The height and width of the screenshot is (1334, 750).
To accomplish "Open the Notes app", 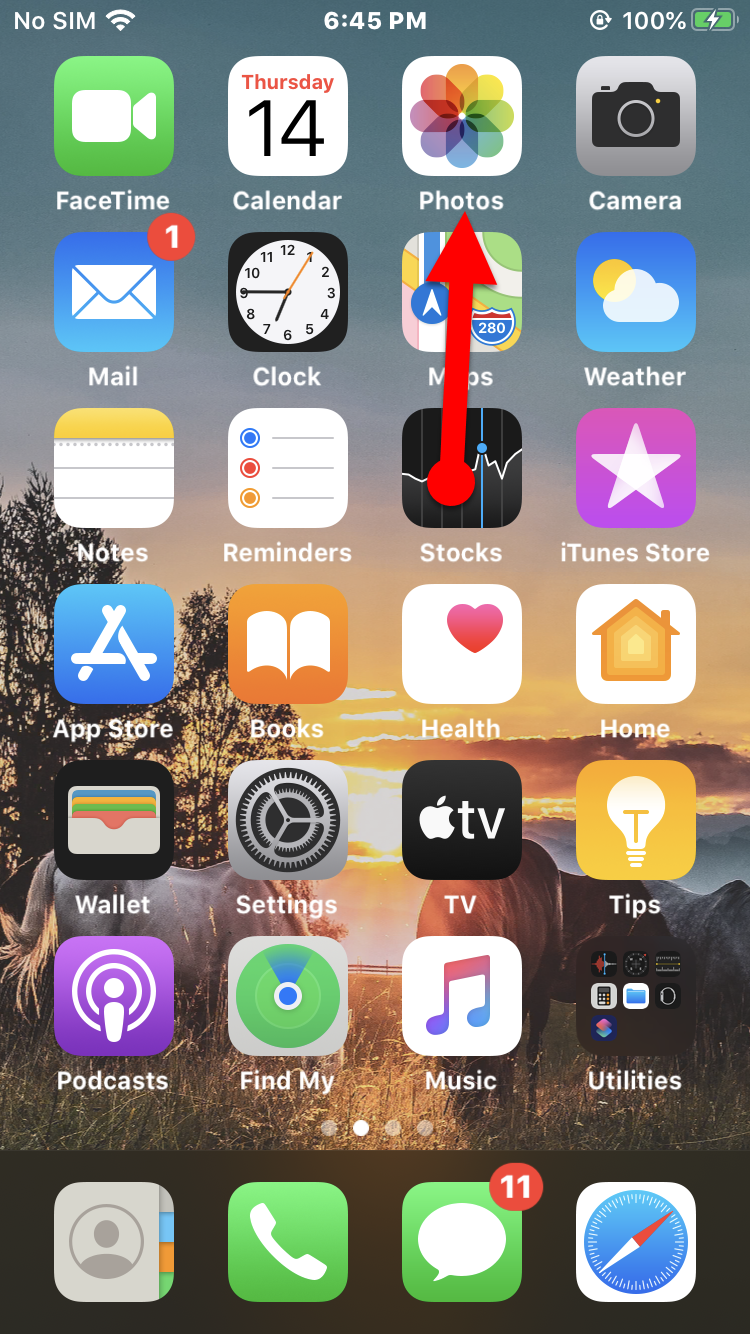I will tap(113, 468).
